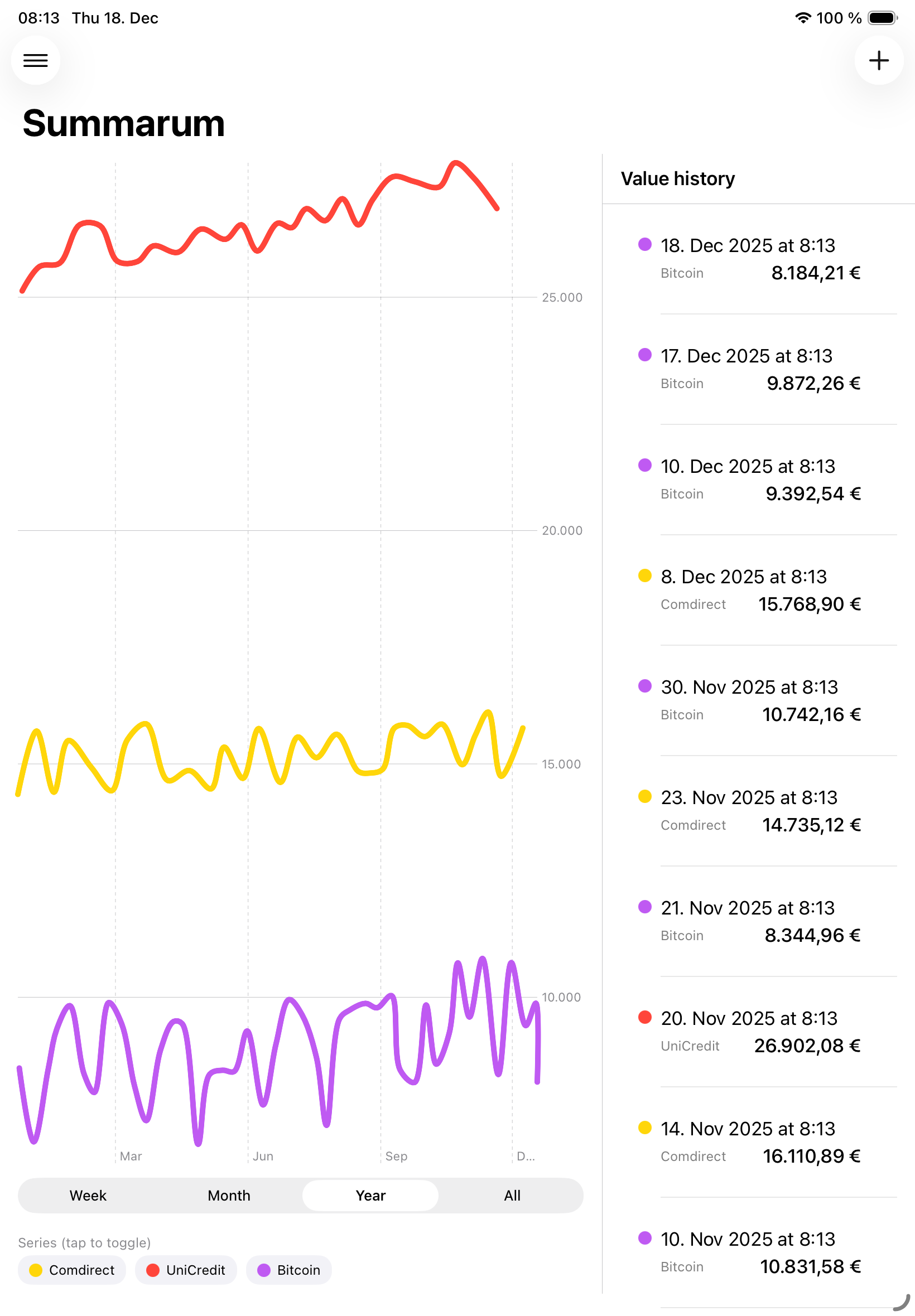Open the 21. Nov 2025 Bitcoin entry
Viewport: 915px width, 1316px height.
pyautogui.click(x=760, y=921)
